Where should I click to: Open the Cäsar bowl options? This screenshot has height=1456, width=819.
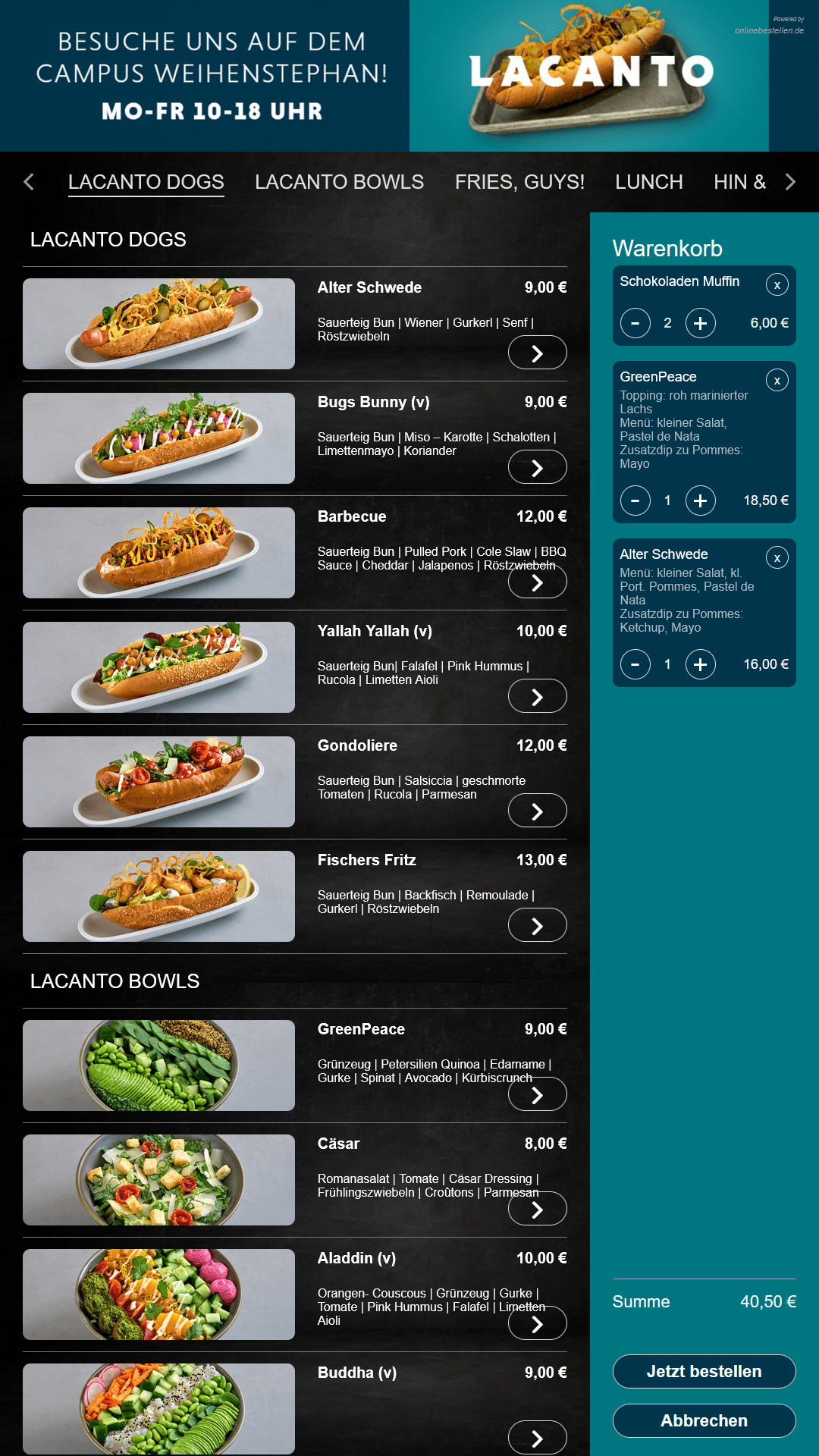click(x=537, y=1209)
